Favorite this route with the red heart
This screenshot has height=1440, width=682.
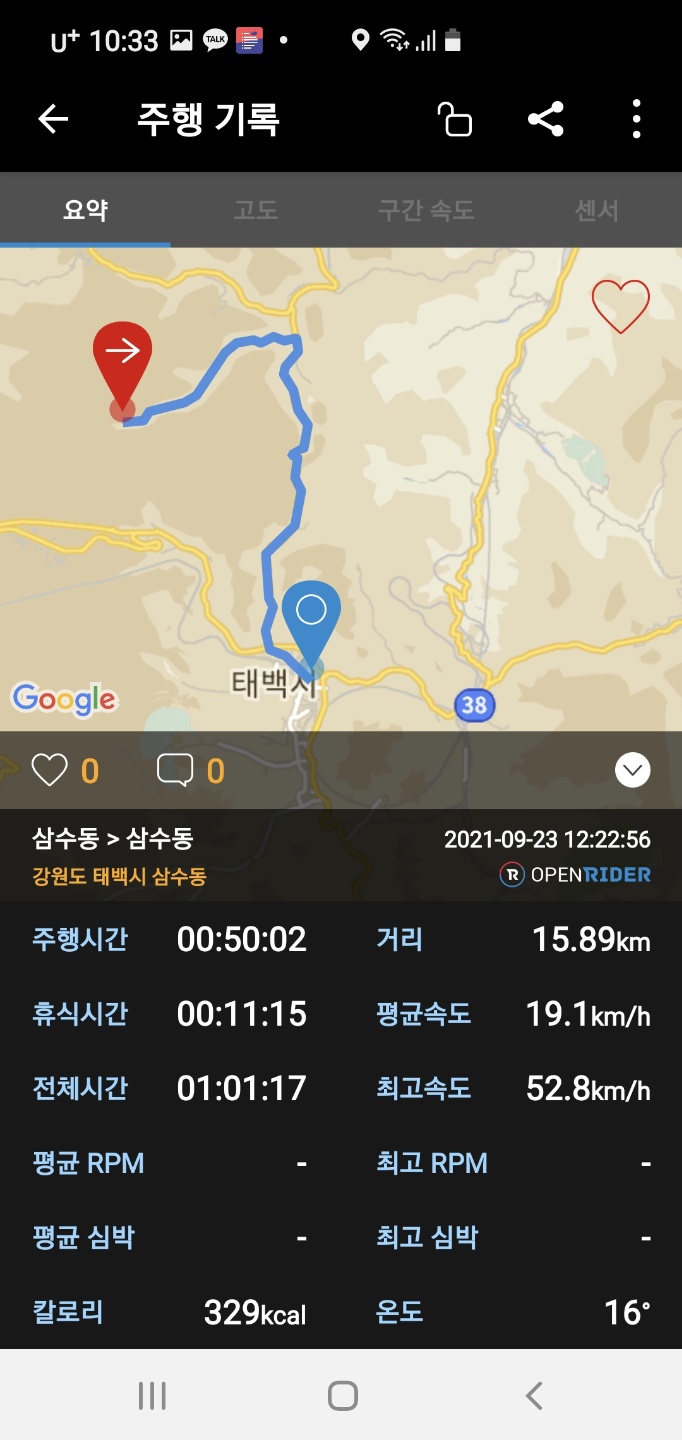coord(620,306)
